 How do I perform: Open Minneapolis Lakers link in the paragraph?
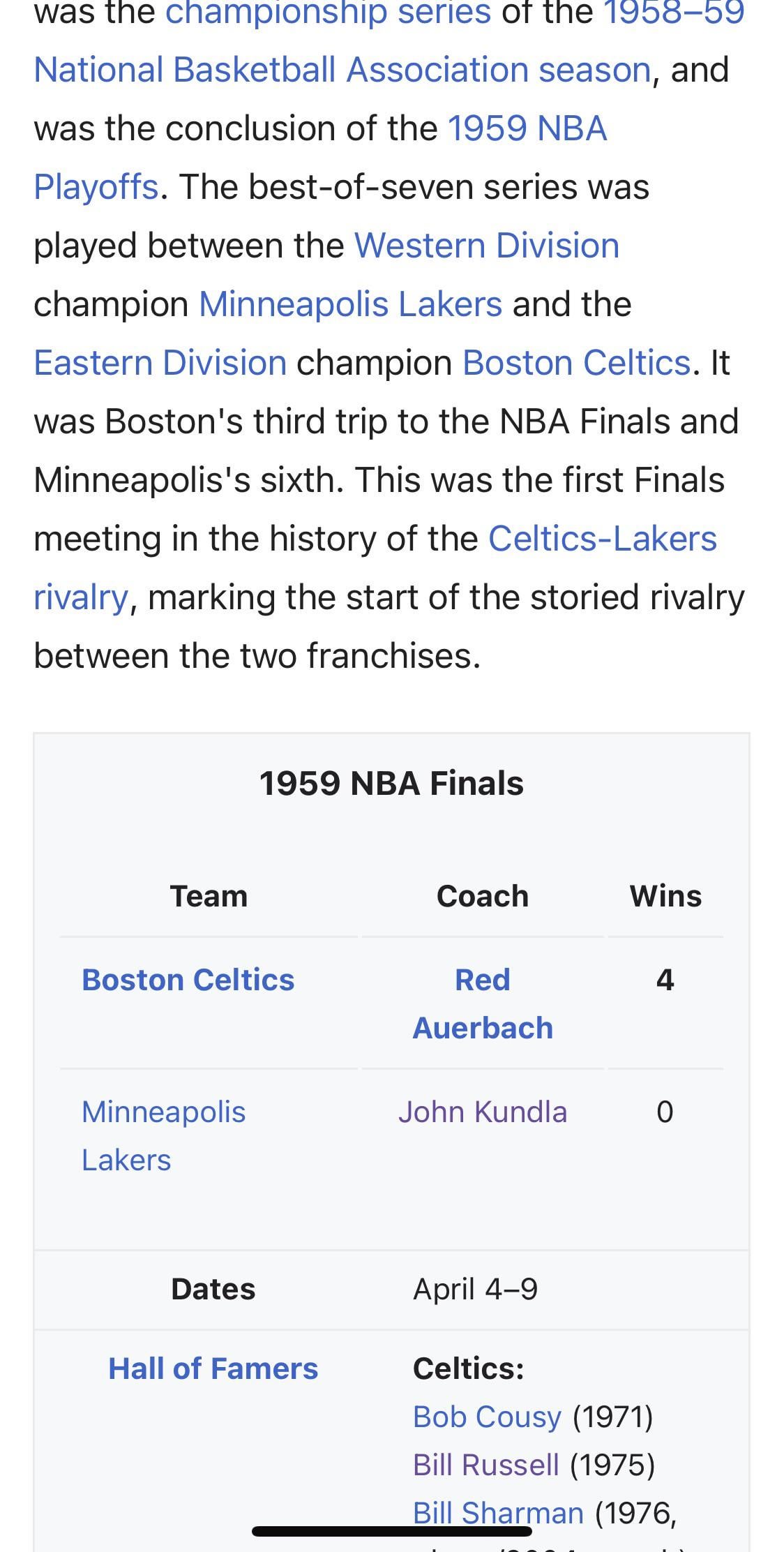pos(350,304)
